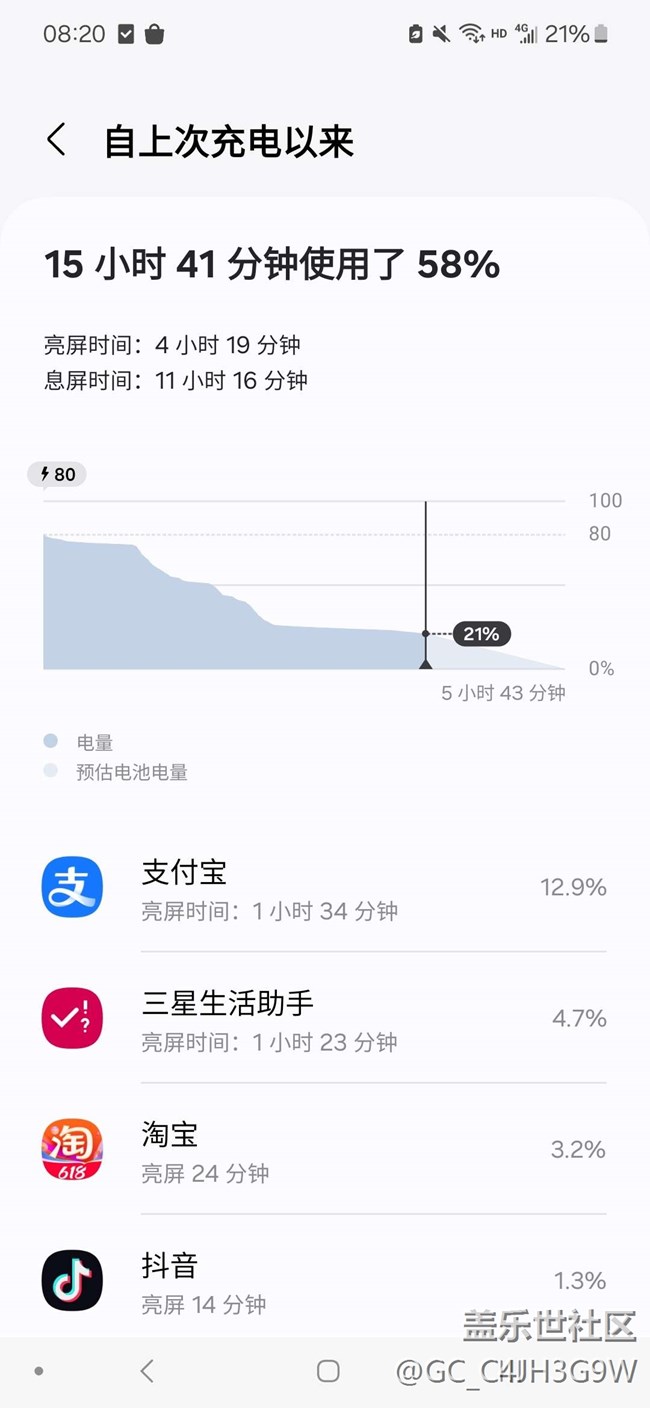
Task: Open 支付宝 battery usage details
Action: click(324, 887)
